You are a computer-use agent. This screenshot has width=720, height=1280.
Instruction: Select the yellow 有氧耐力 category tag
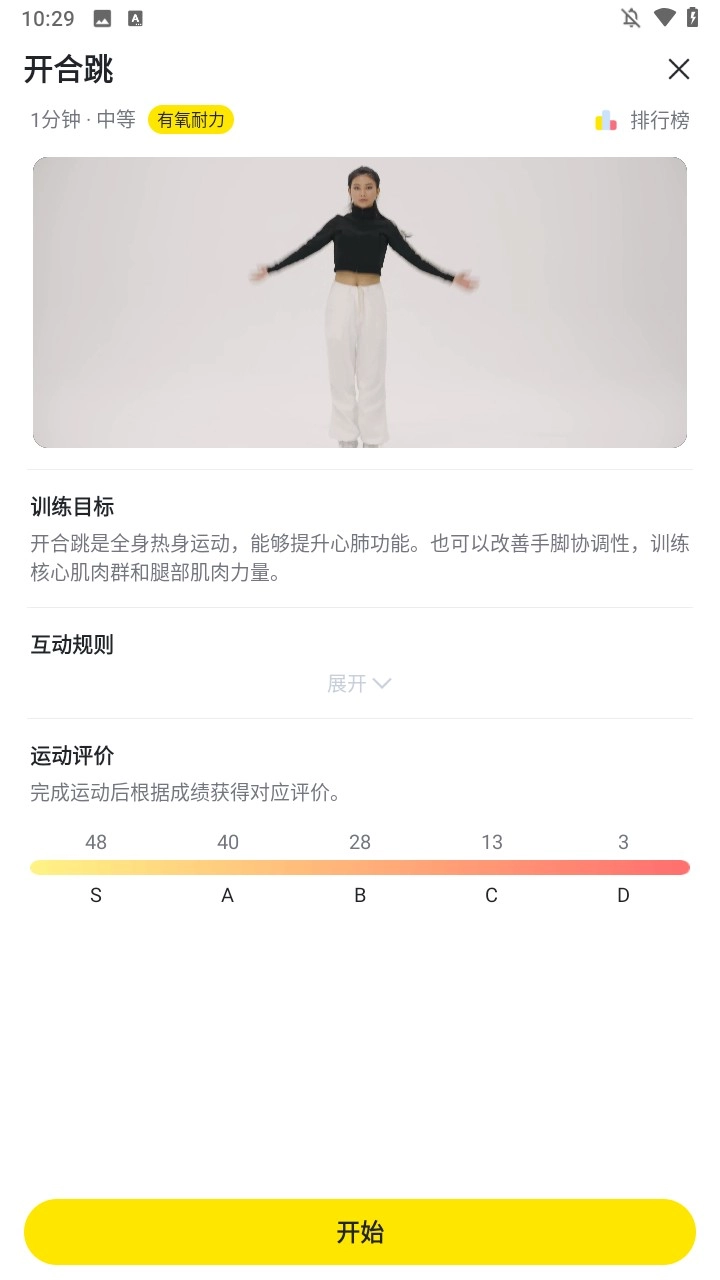(191, 120)
